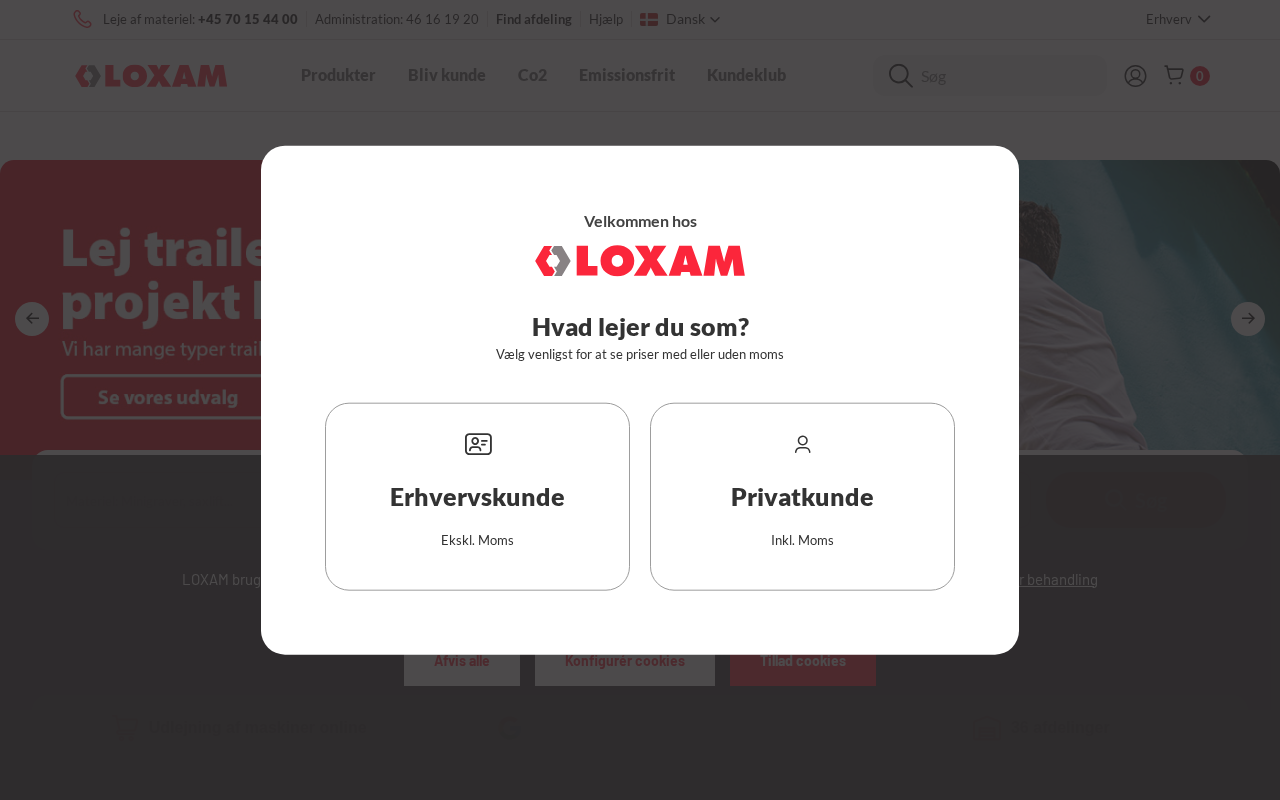Viewport: 1280px width, 800px height.
Task: Show the previous banner slide
Action: point(32,319)
